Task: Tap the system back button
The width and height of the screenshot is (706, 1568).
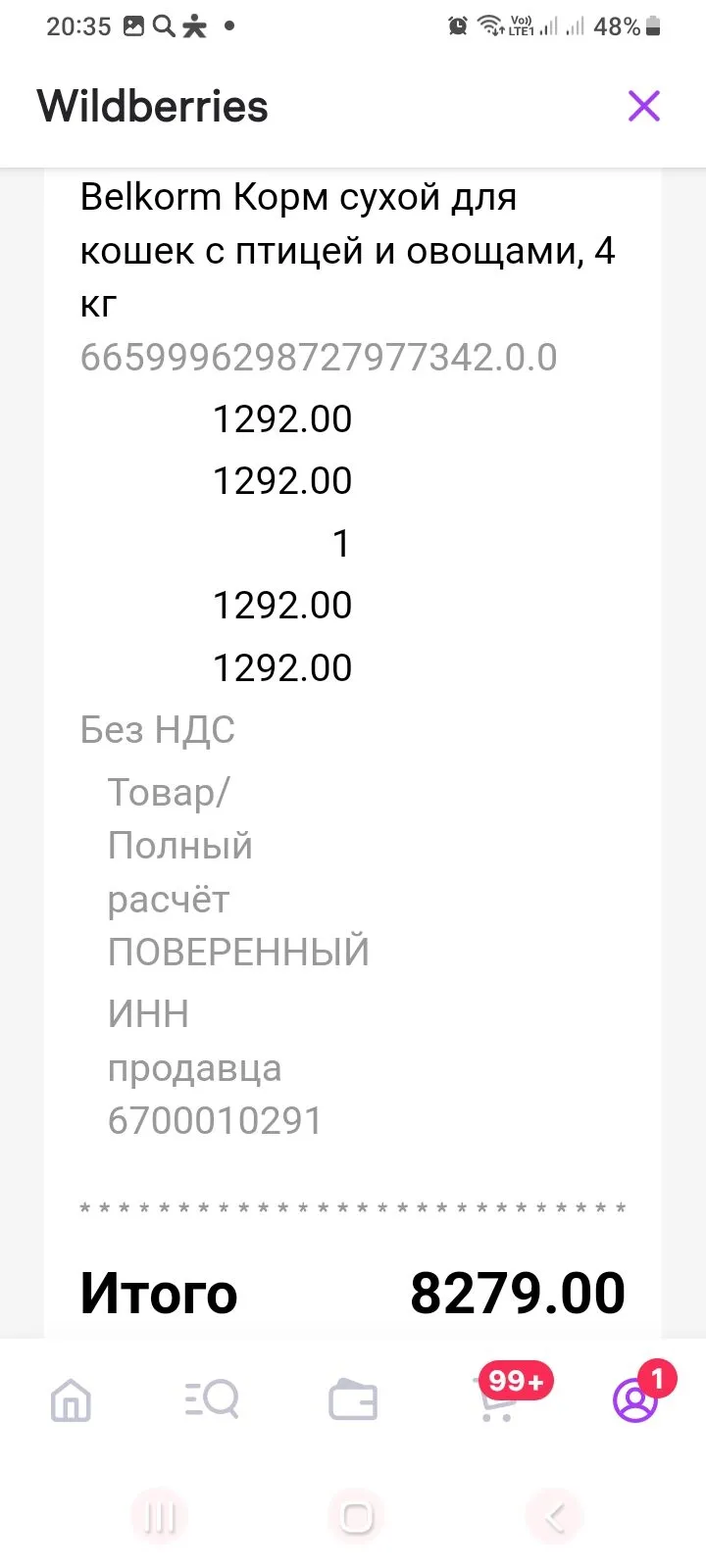Action: (554, 1518)
